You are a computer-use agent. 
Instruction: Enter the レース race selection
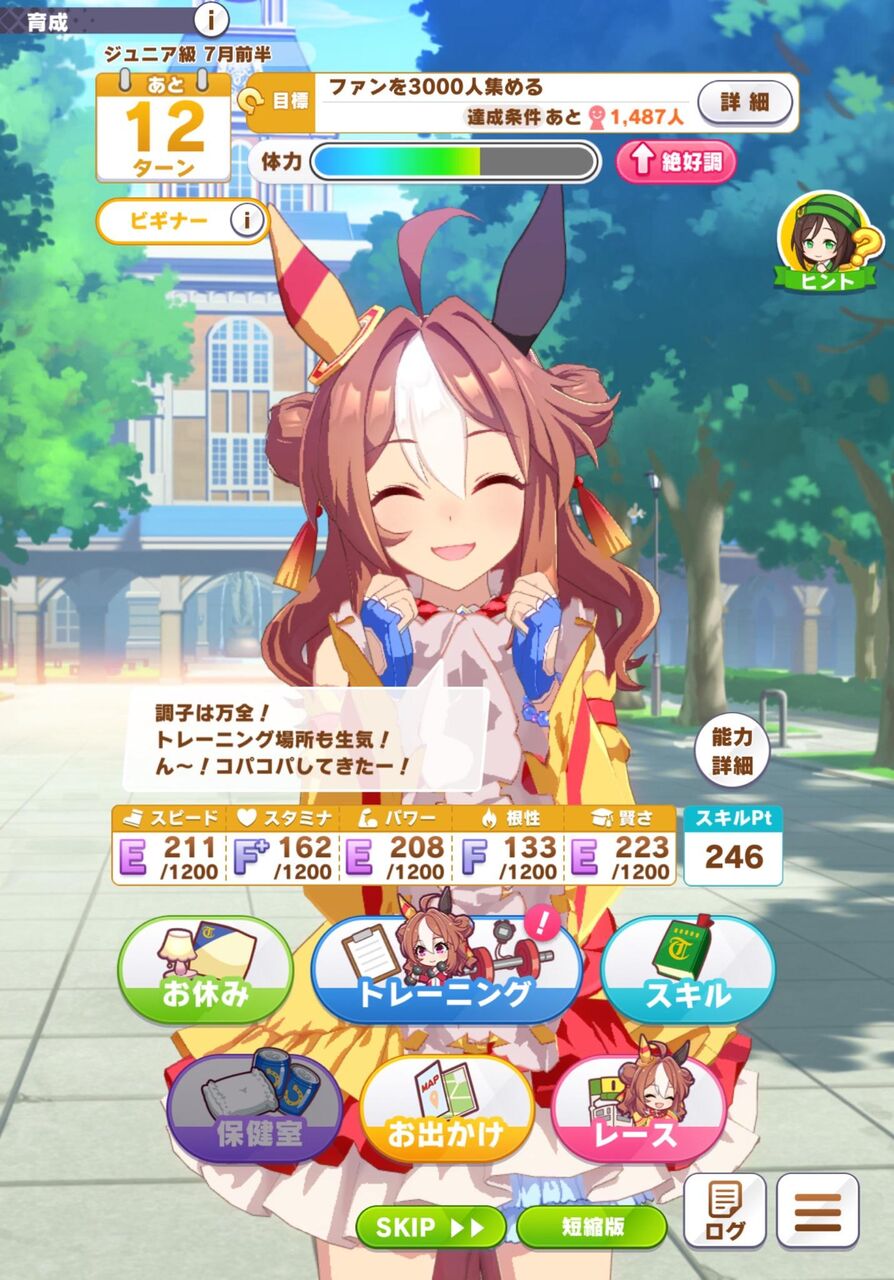(x=638, y=1107)
